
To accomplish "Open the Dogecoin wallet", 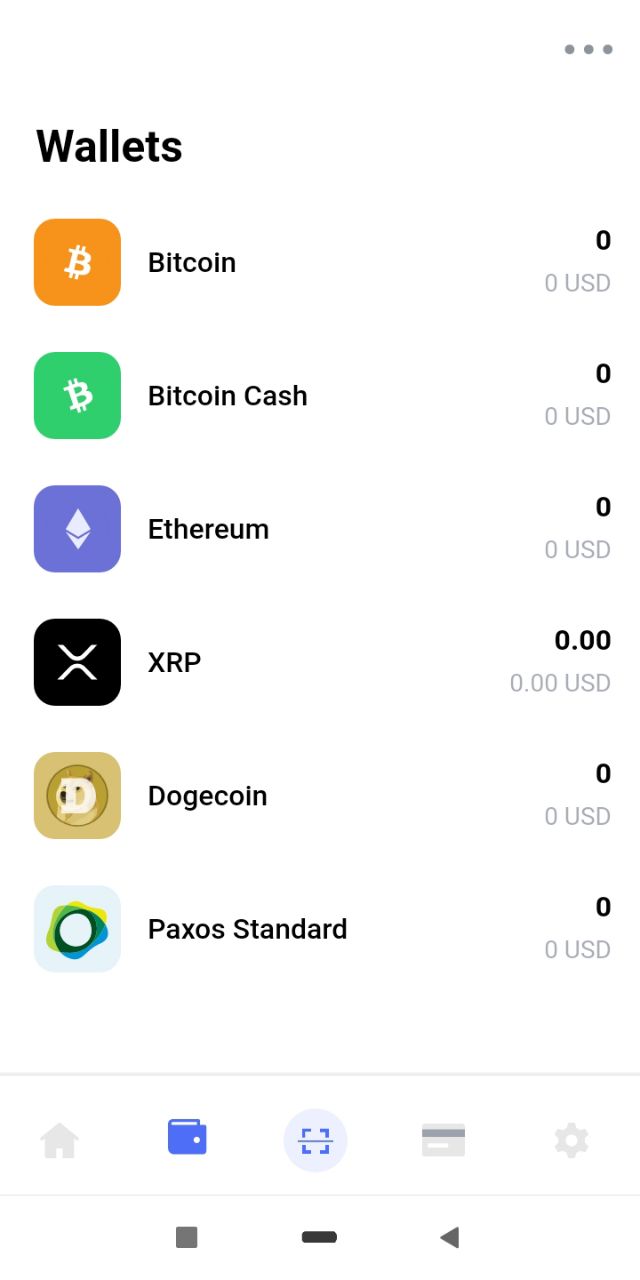I will (320, 795).
